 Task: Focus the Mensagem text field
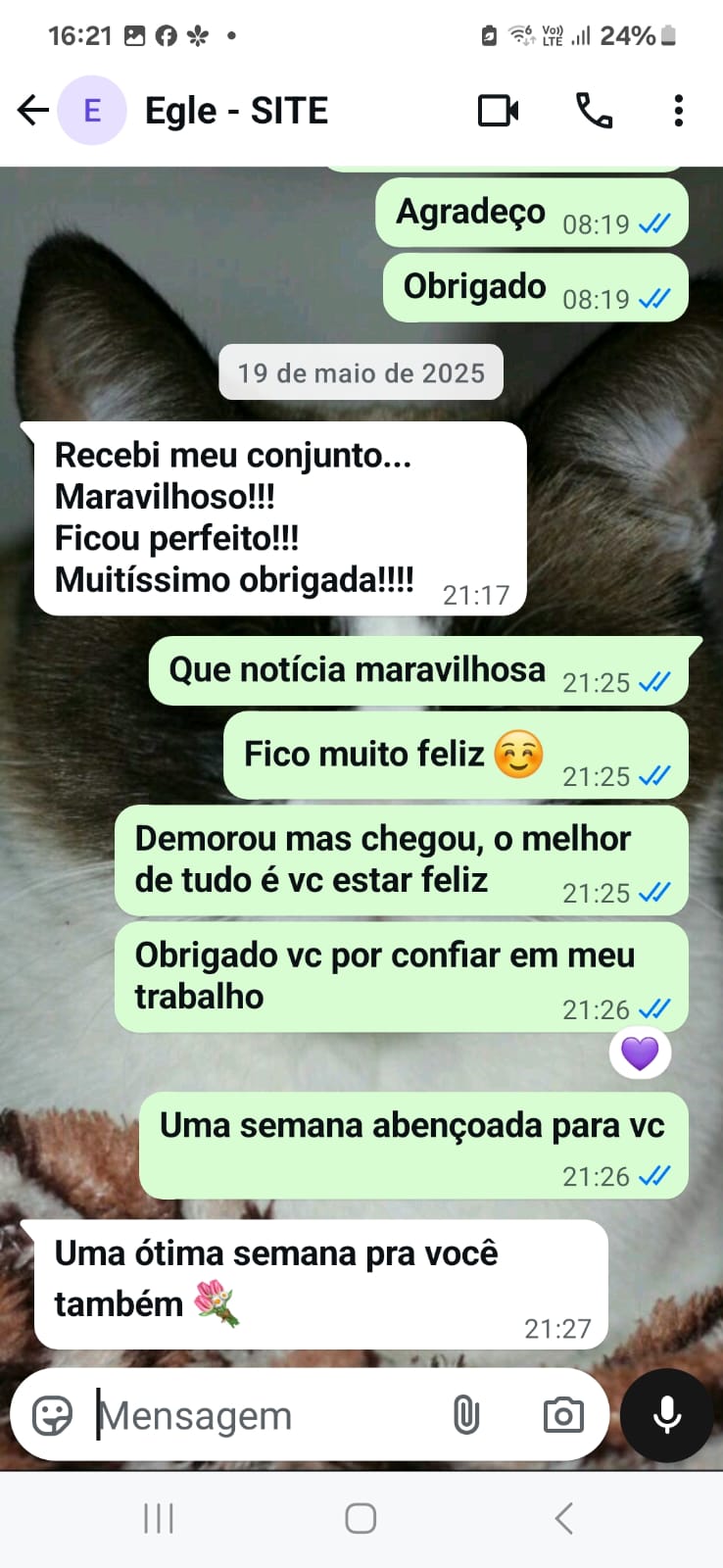pyautogui.click(x=265, y=1415)
